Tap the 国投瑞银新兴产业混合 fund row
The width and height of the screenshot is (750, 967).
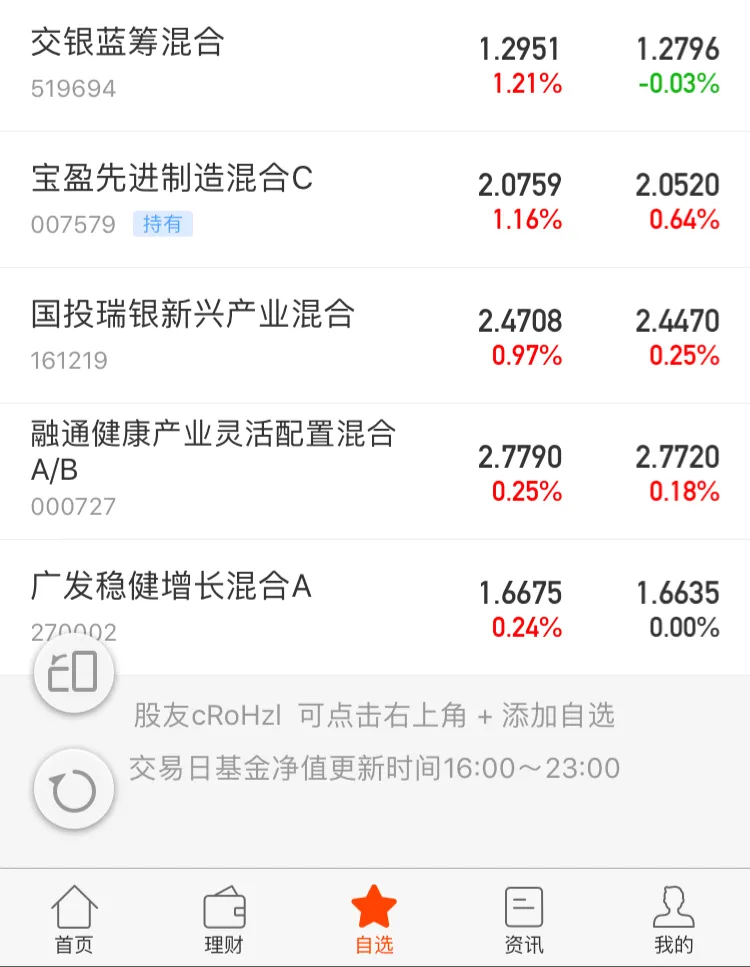[190, 314]
